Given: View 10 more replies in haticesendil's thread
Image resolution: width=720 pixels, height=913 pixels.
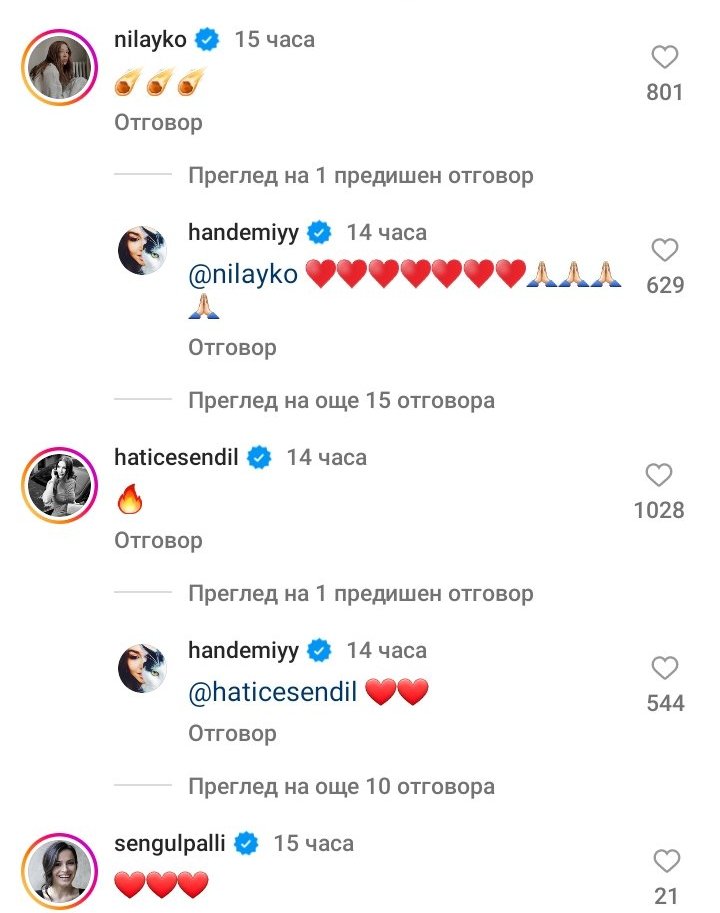Looking at the screenshot, I should click(x=341, y=787).
